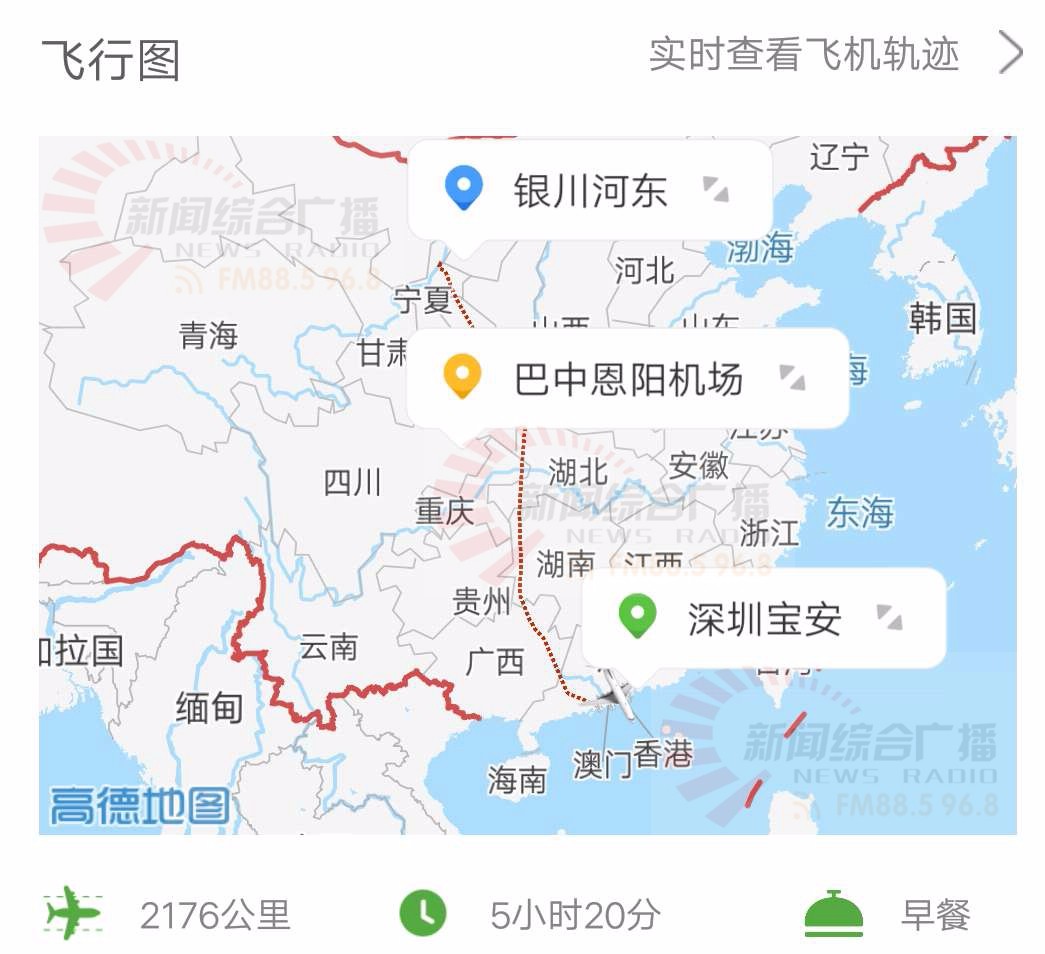Select the 深圳宝安 airport callout
This screenshot has height=954, width=1045.
764,619
